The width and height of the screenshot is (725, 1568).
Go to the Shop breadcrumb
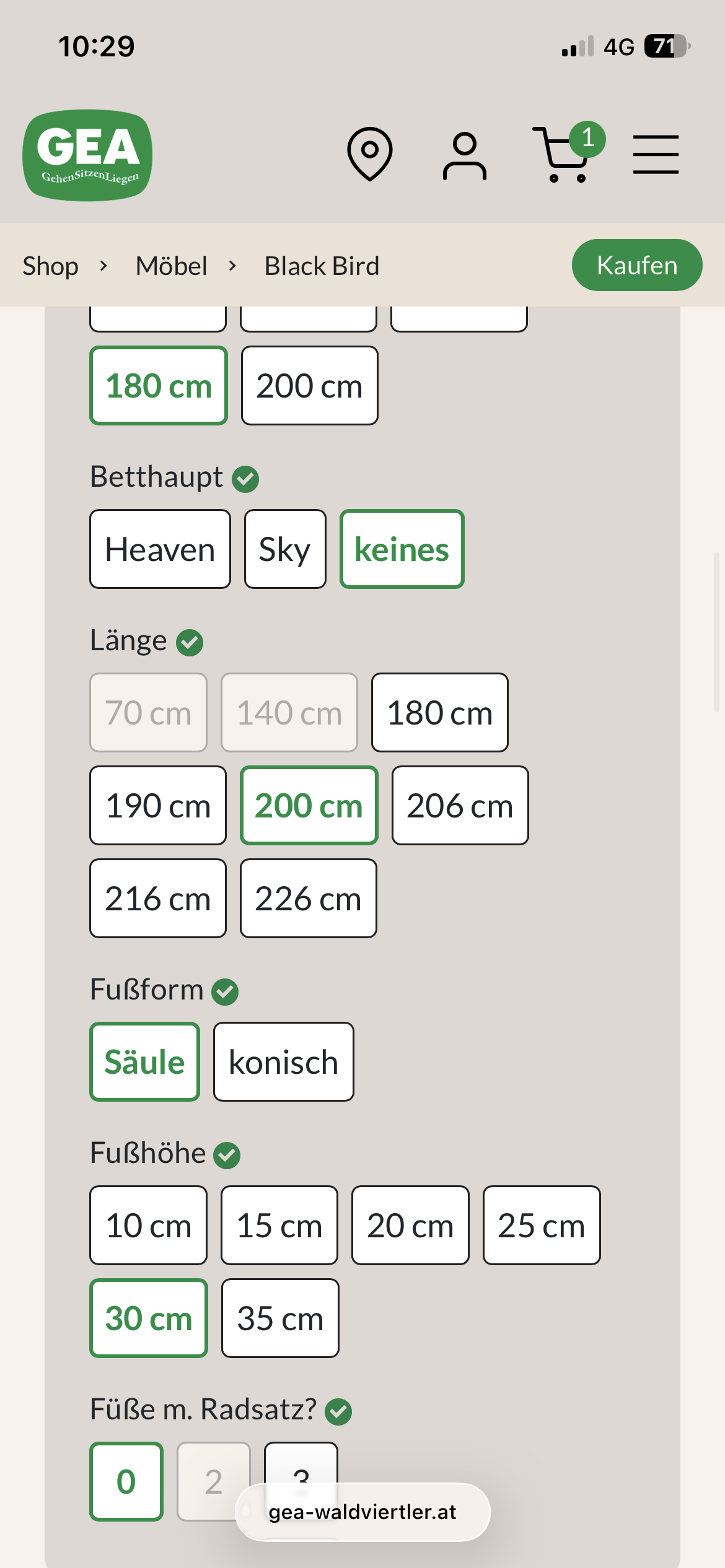click(x=50, y=266)
